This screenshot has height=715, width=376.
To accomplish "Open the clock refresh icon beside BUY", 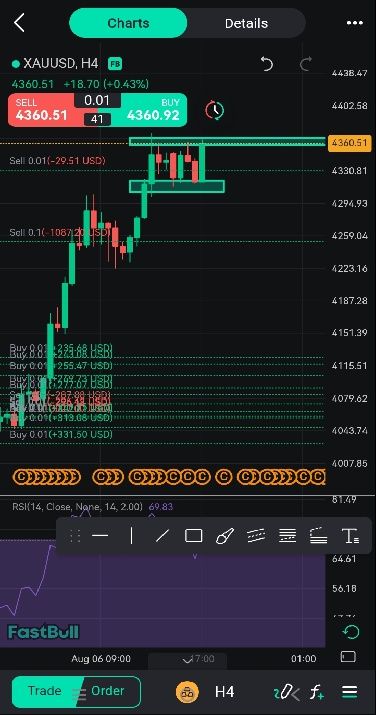I will [214, 110].
